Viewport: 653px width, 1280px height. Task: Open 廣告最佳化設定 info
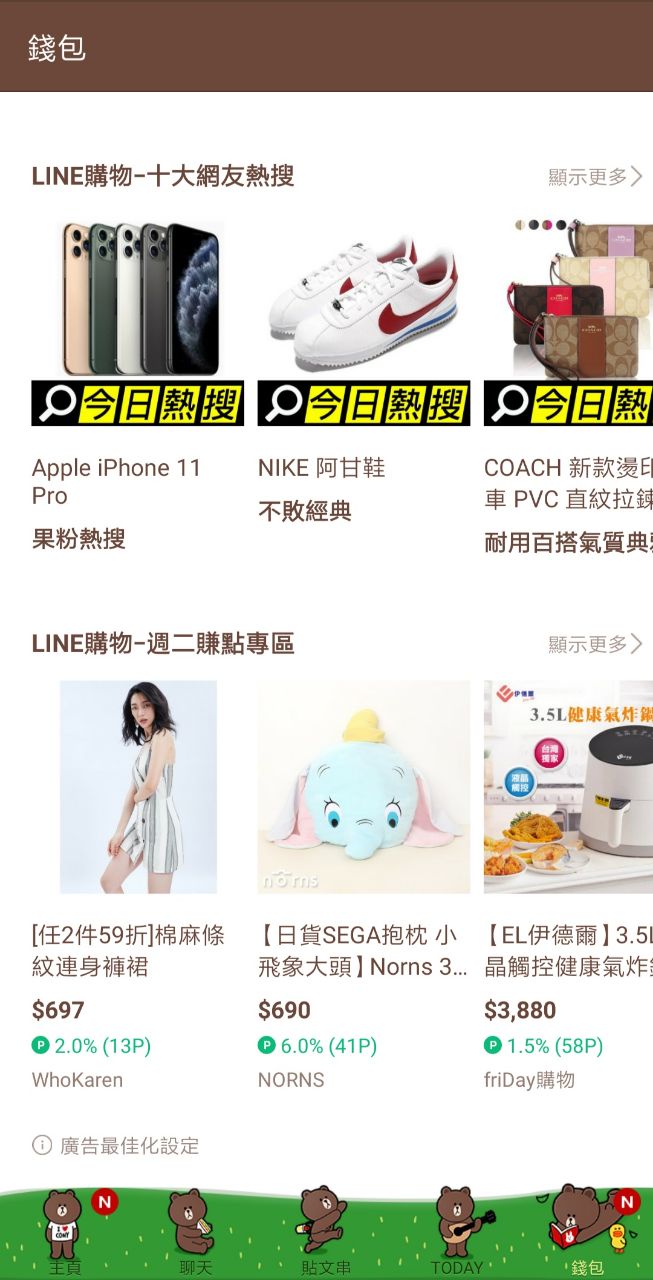pyautogui.click(x=116, y=1146)
